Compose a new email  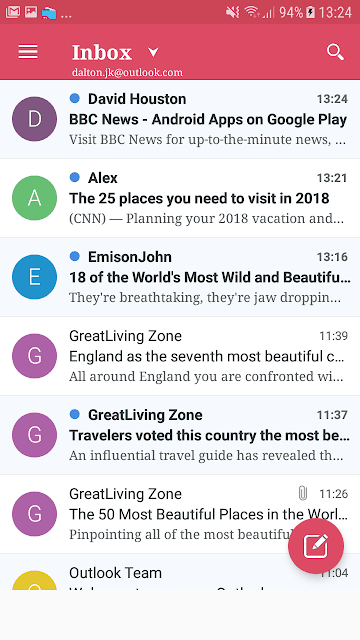[316, 546]
